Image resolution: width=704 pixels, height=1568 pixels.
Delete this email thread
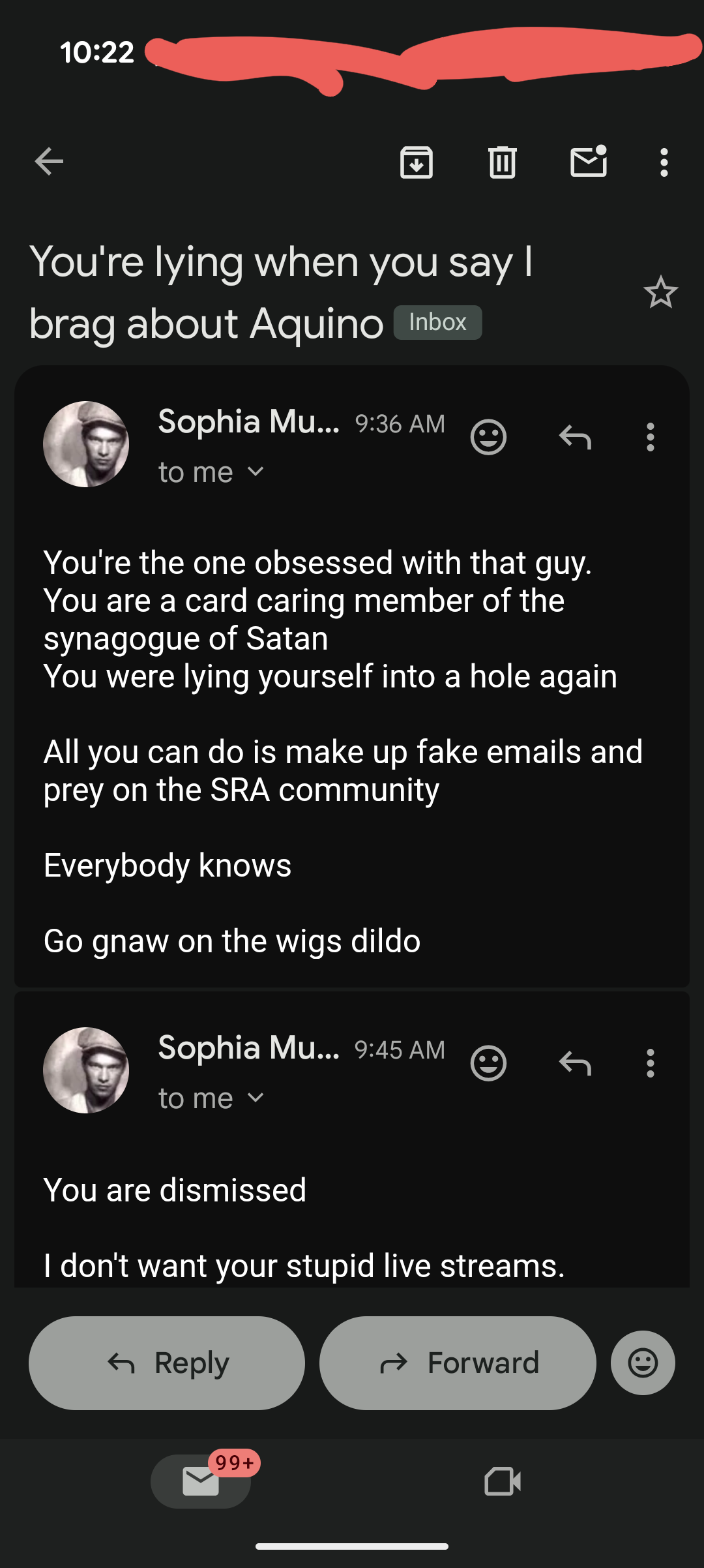(503, 162)
